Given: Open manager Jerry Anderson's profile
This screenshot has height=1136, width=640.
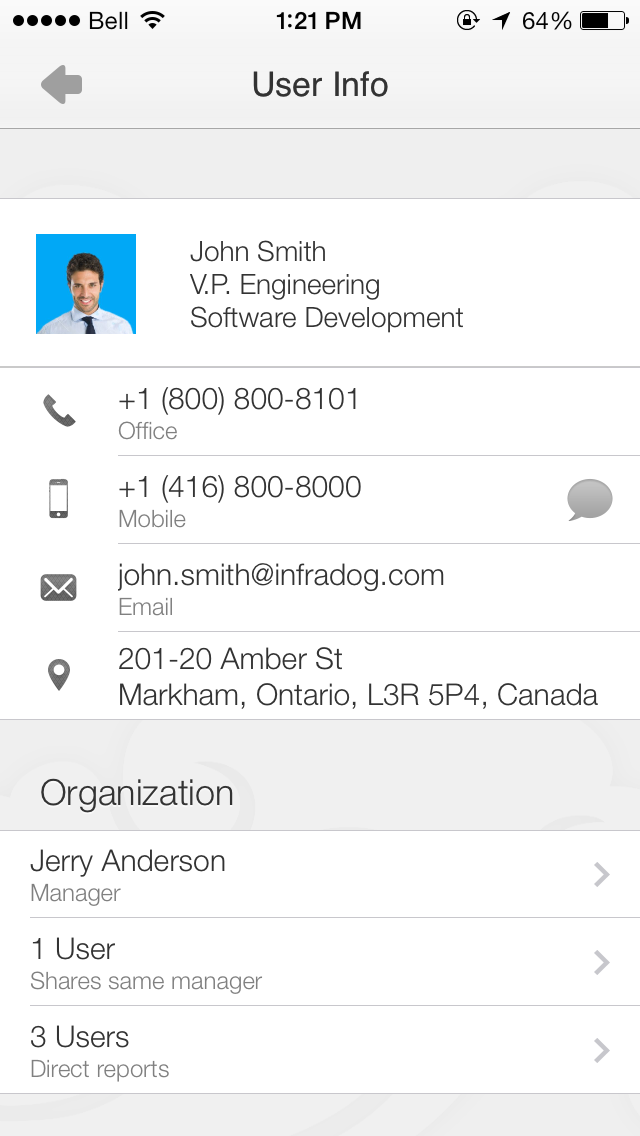Looking at the screenshot, I should 320,874.
